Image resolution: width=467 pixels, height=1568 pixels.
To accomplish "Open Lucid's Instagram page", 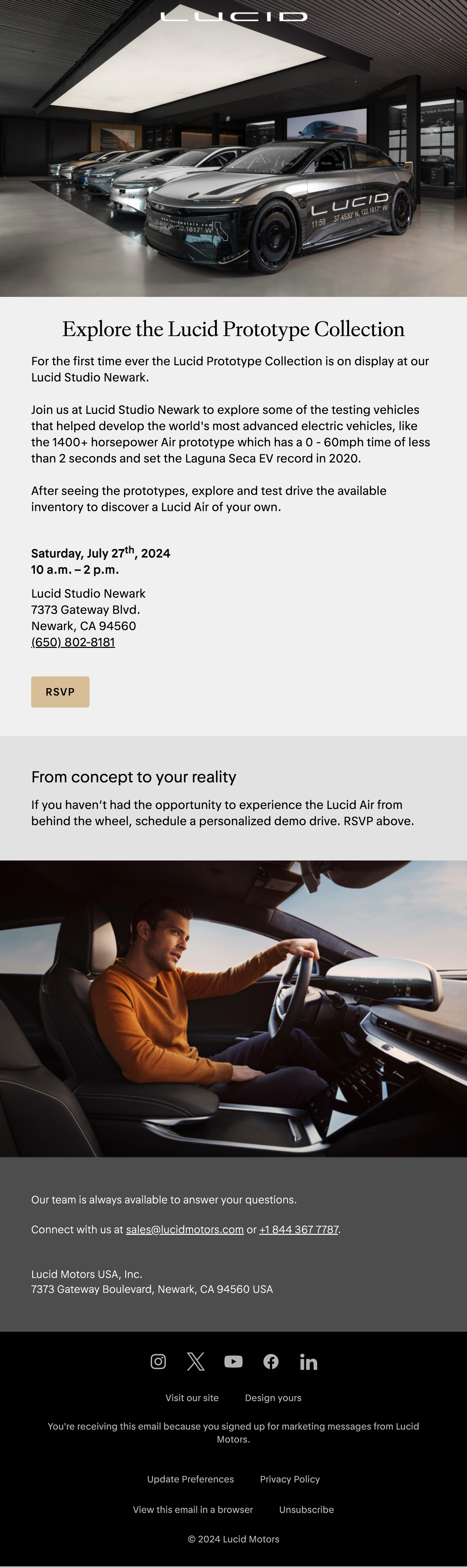I will click(158, 1362).
